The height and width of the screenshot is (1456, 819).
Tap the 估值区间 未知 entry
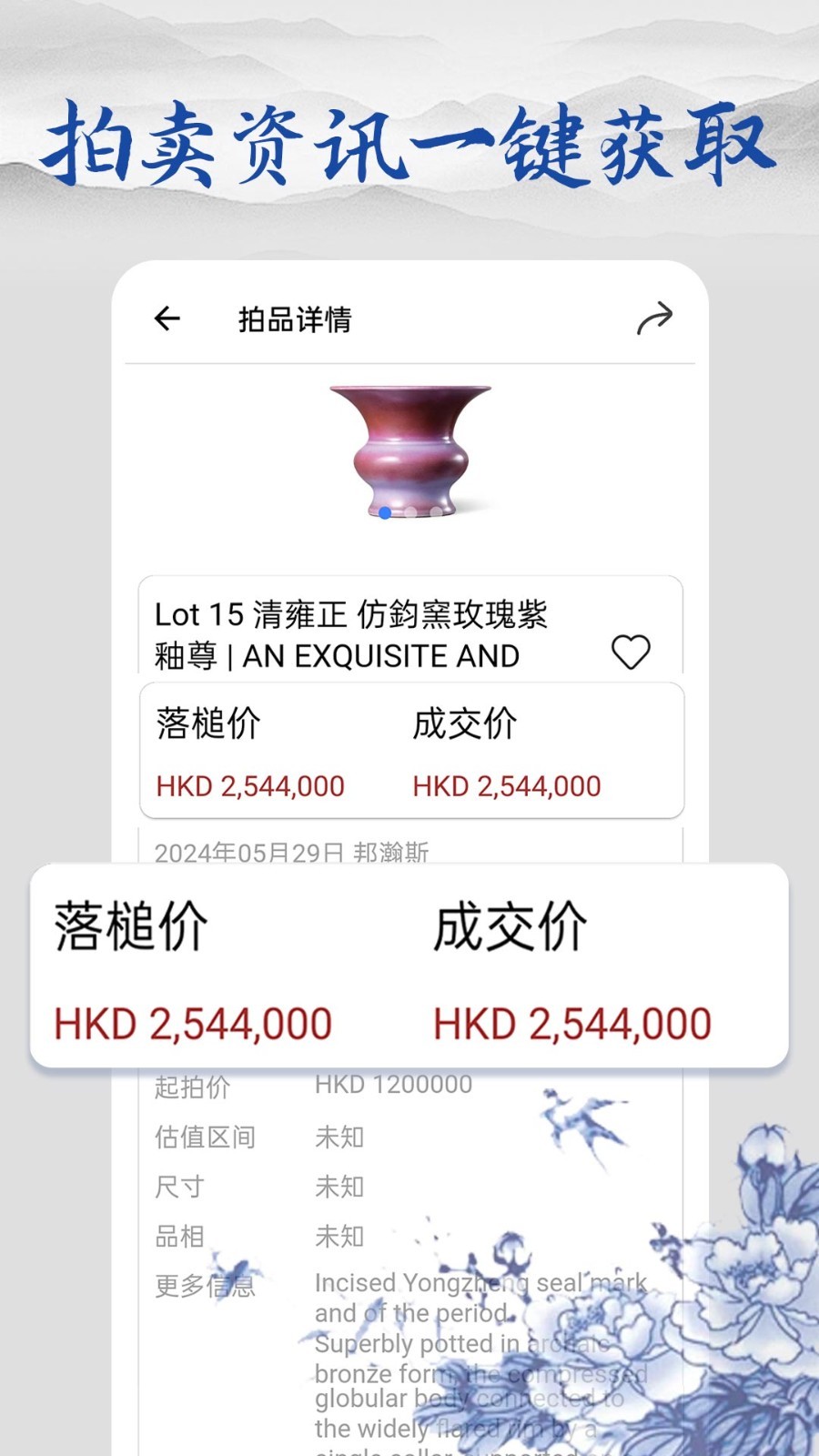point(273,1136)
